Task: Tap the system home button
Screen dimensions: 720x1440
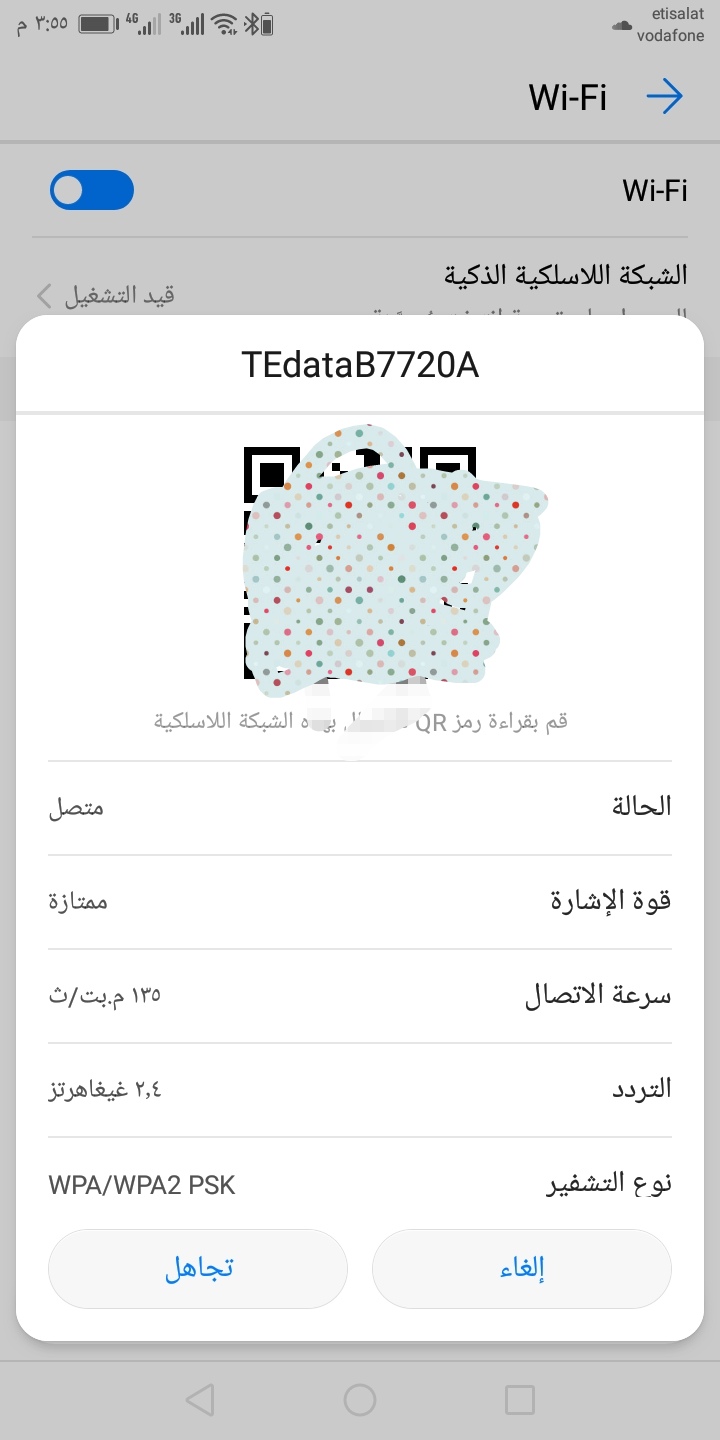Action: coord(360,1400)
